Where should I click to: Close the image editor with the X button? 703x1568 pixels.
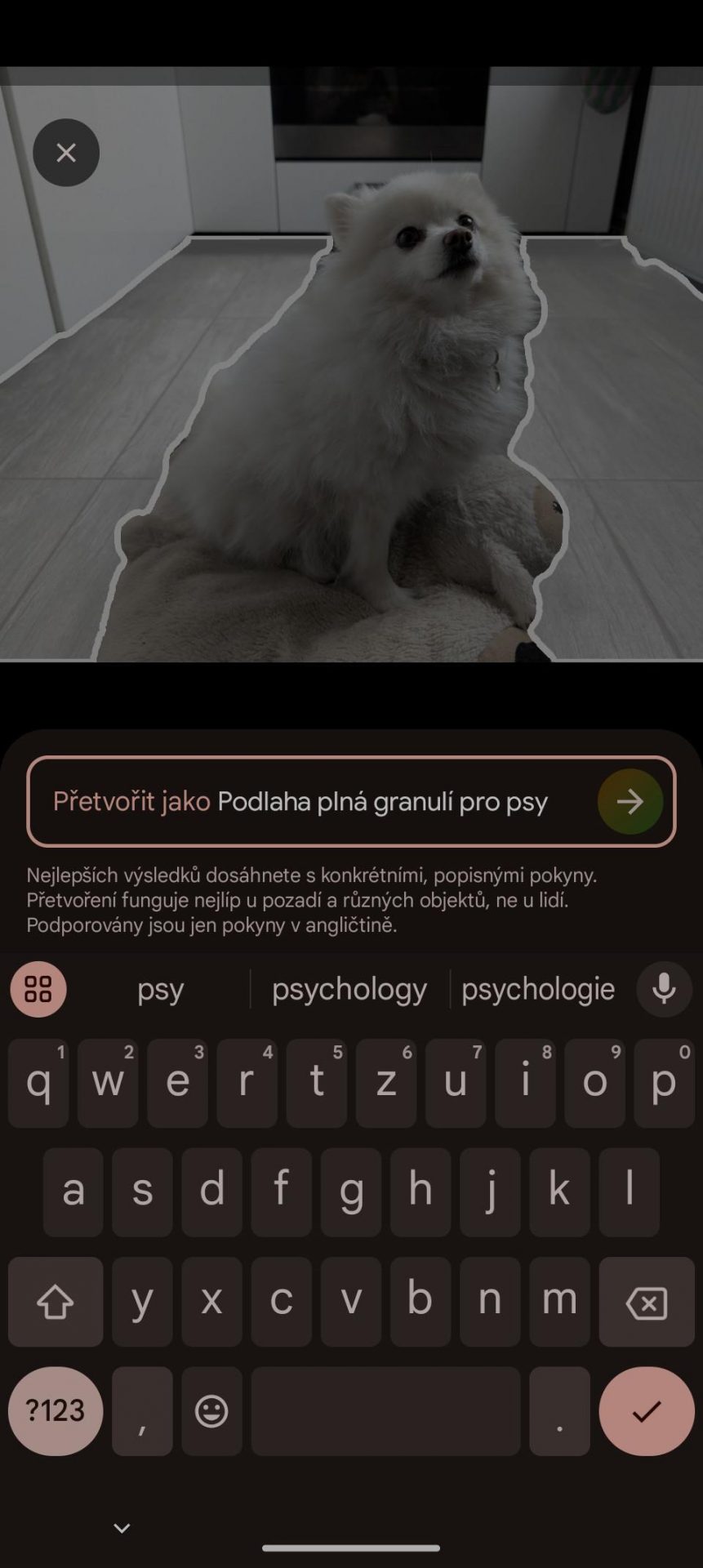[66, 153]
